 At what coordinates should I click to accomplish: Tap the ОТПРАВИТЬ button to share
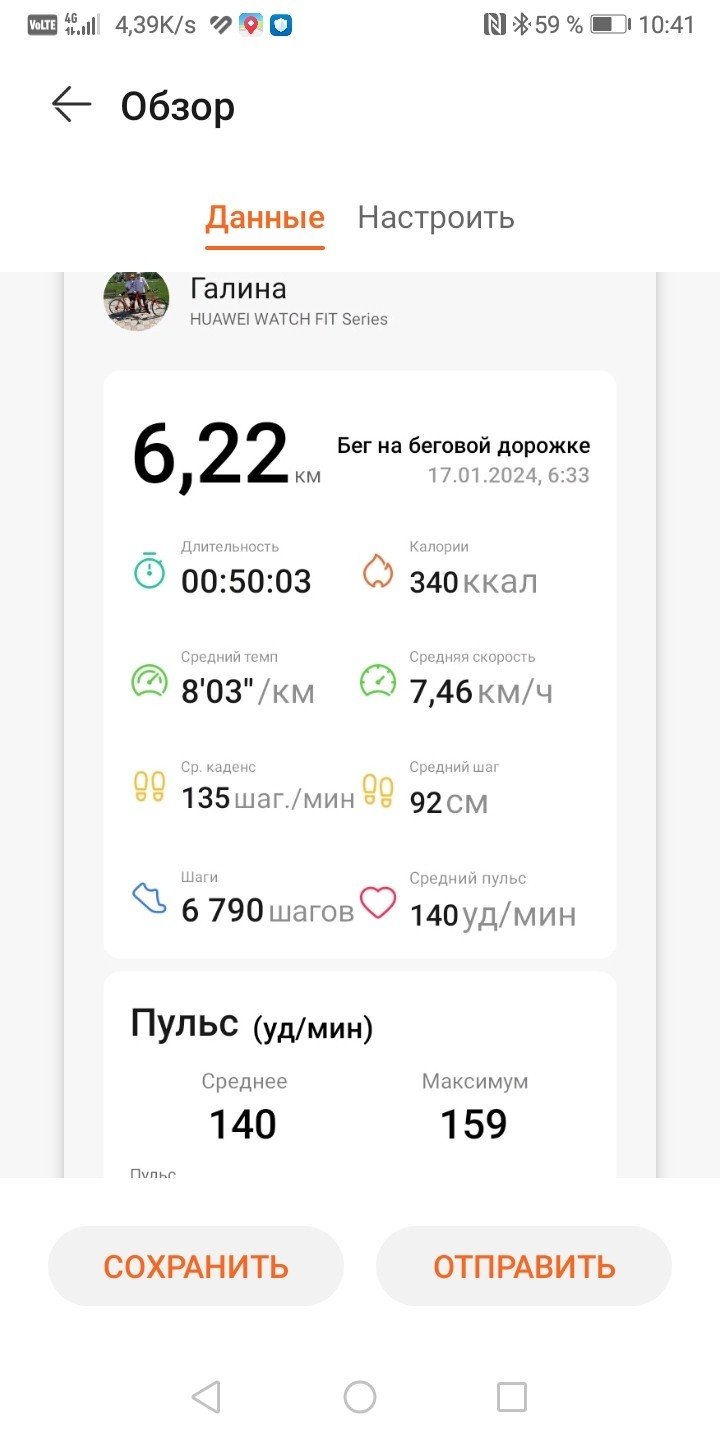[524, 1266]
